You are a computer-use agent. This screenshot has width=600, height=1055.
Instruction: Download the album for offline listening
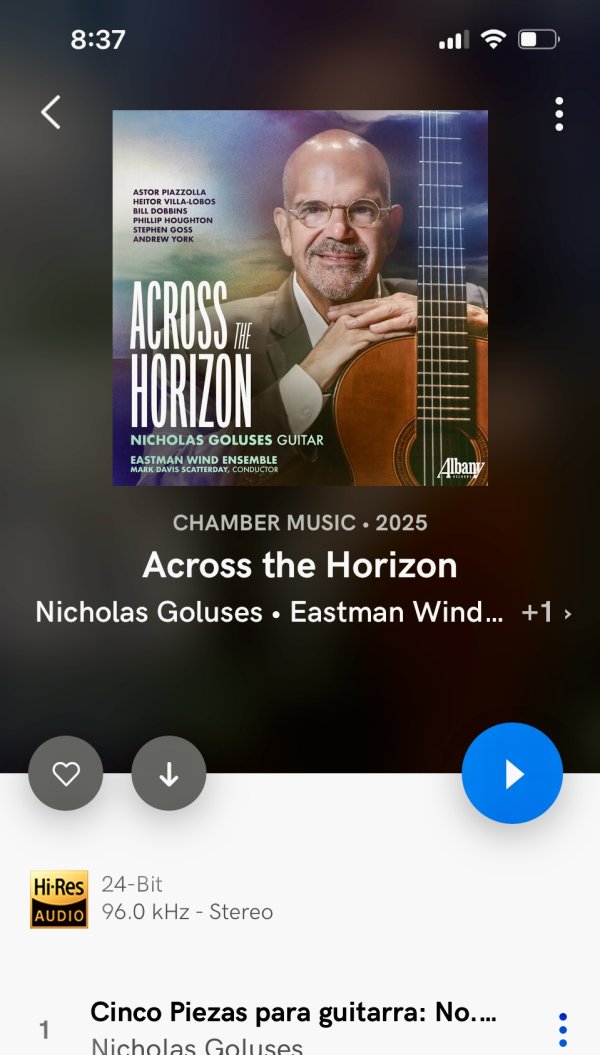pos(169,773)
